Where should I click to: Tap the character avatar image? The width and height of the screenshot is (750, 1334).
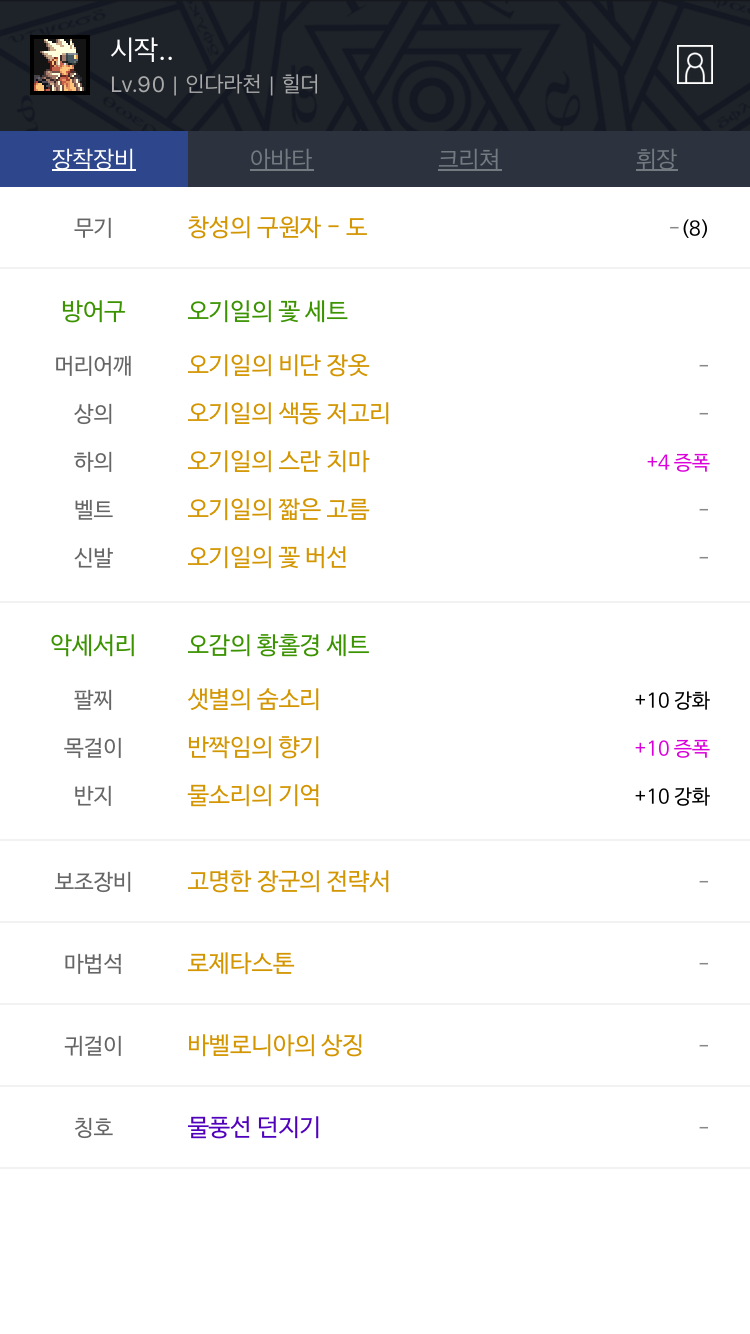point(60,65)
